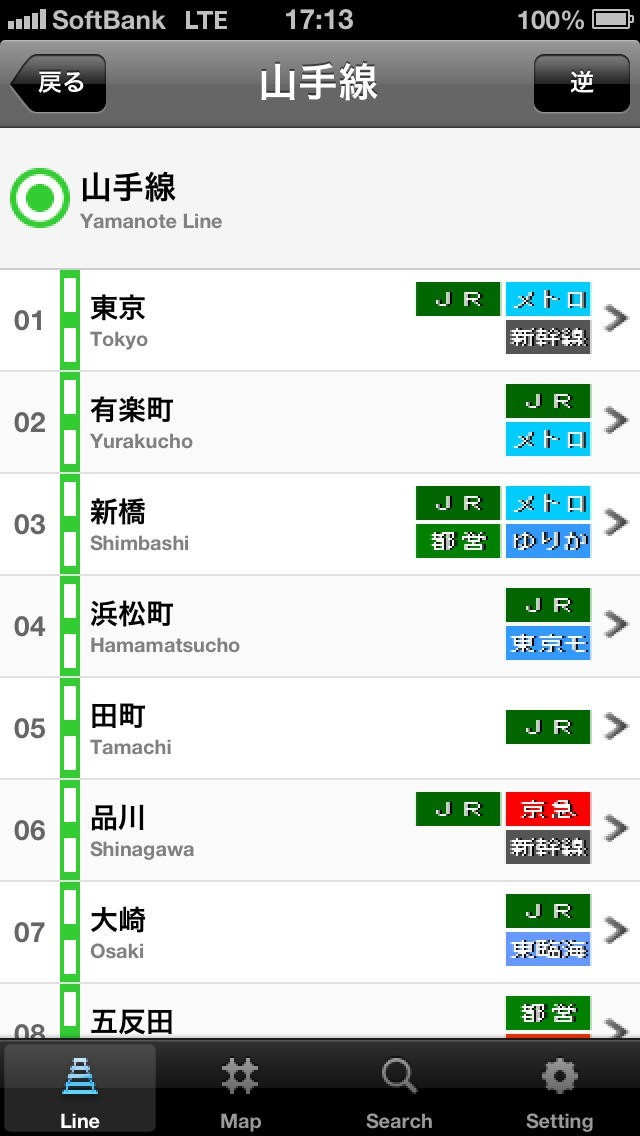
Task: Open the Tokyo station row
Action: pyautogui.click(x=320, y=320)
